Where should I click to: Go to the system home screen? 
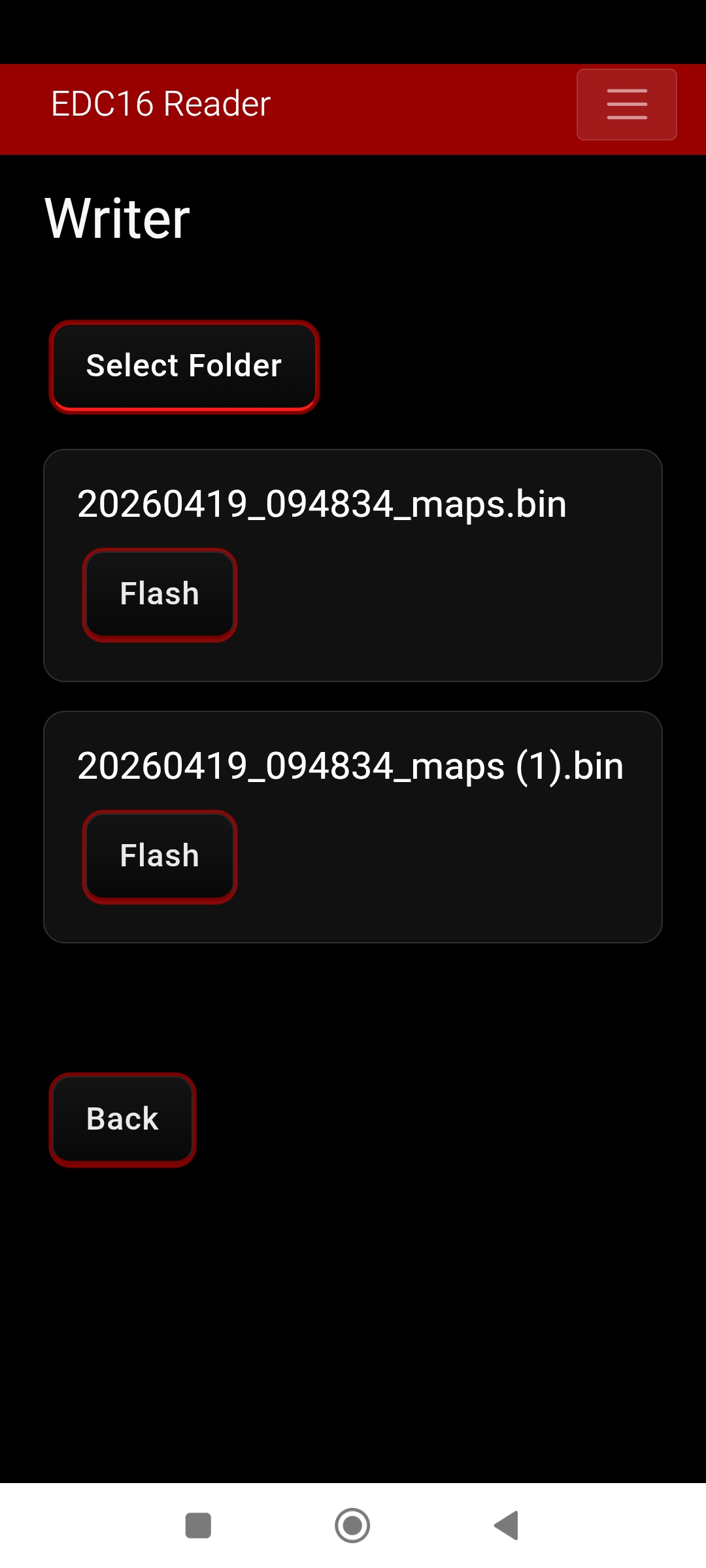(352, 1526)
